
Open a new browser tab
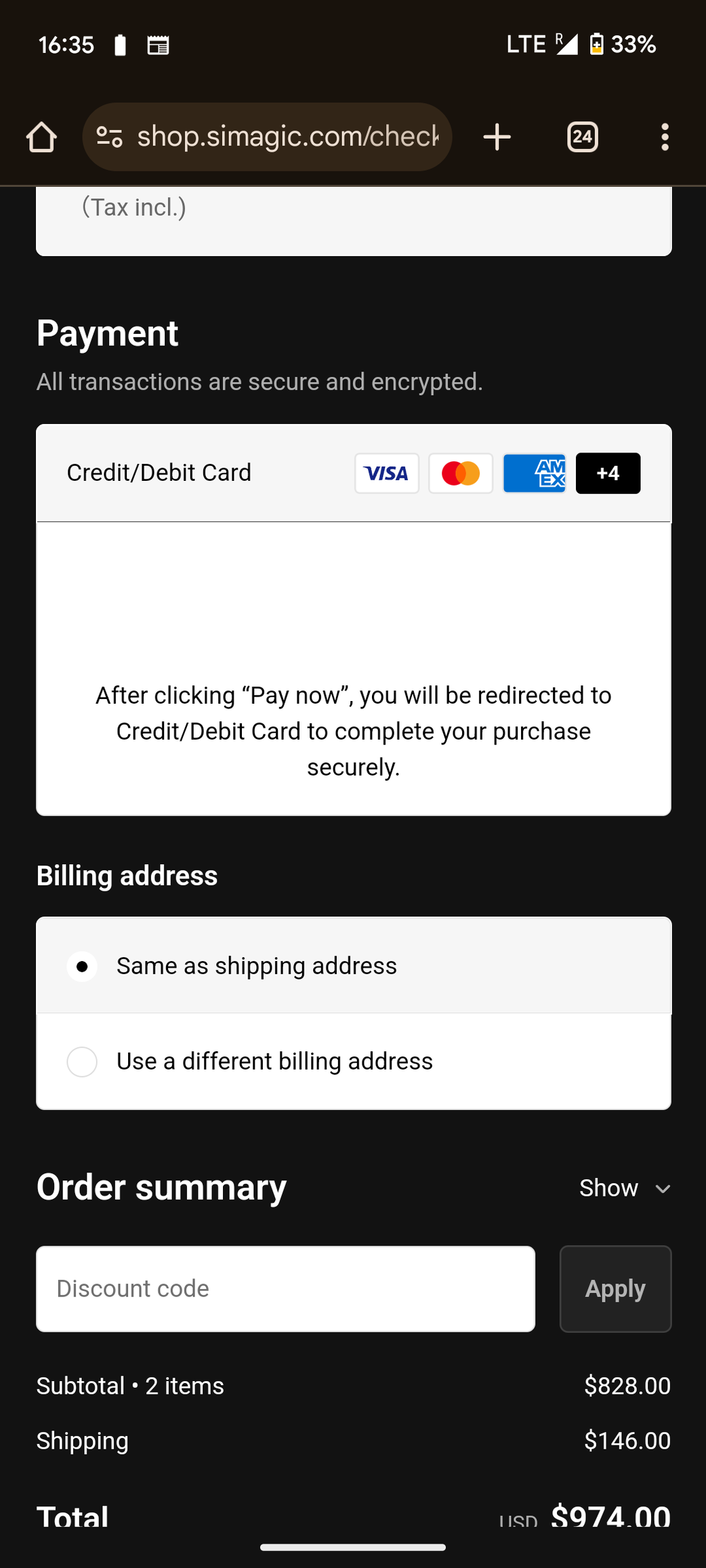[497, 137]
